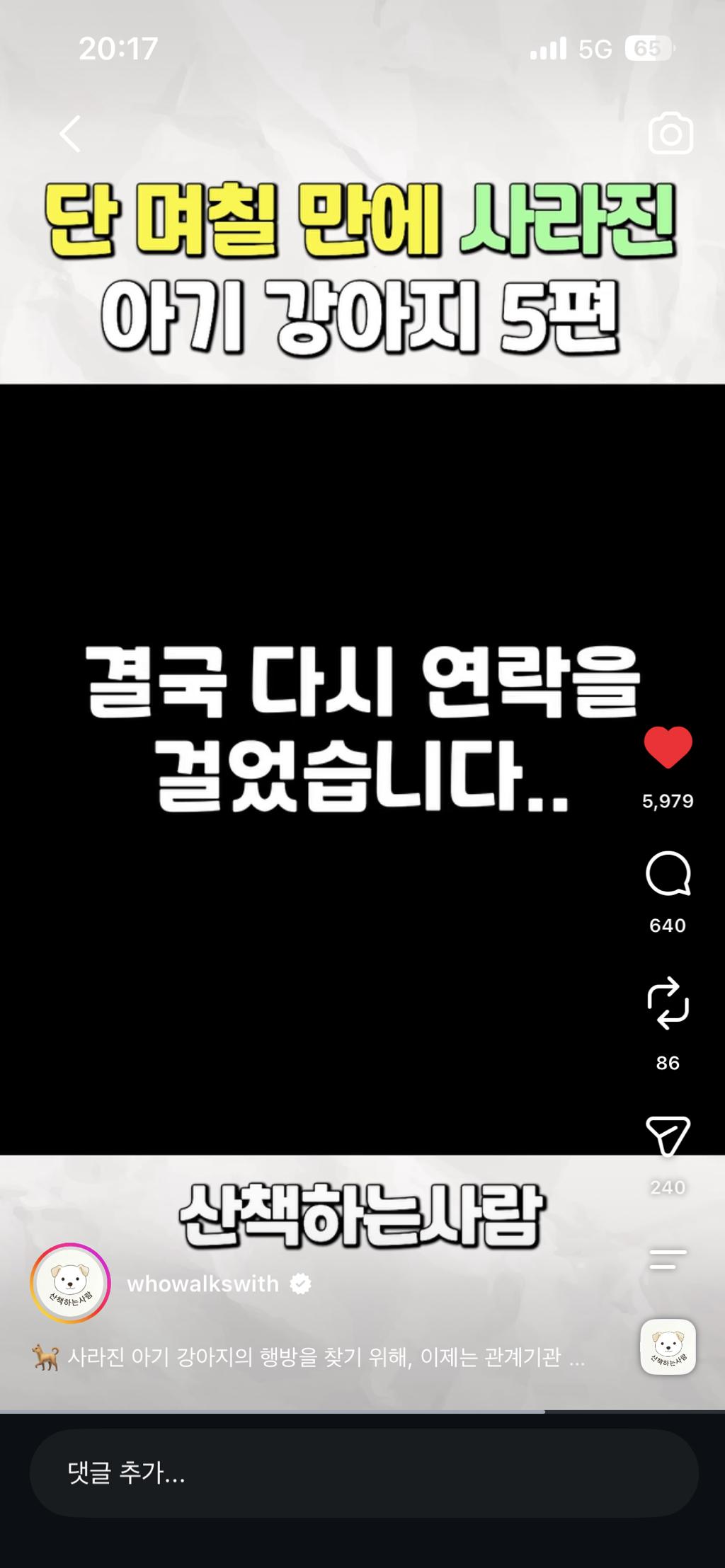Open the audio thumbnail for this reel
This screenshot has height=1568, width=725.
(668, 1347)
